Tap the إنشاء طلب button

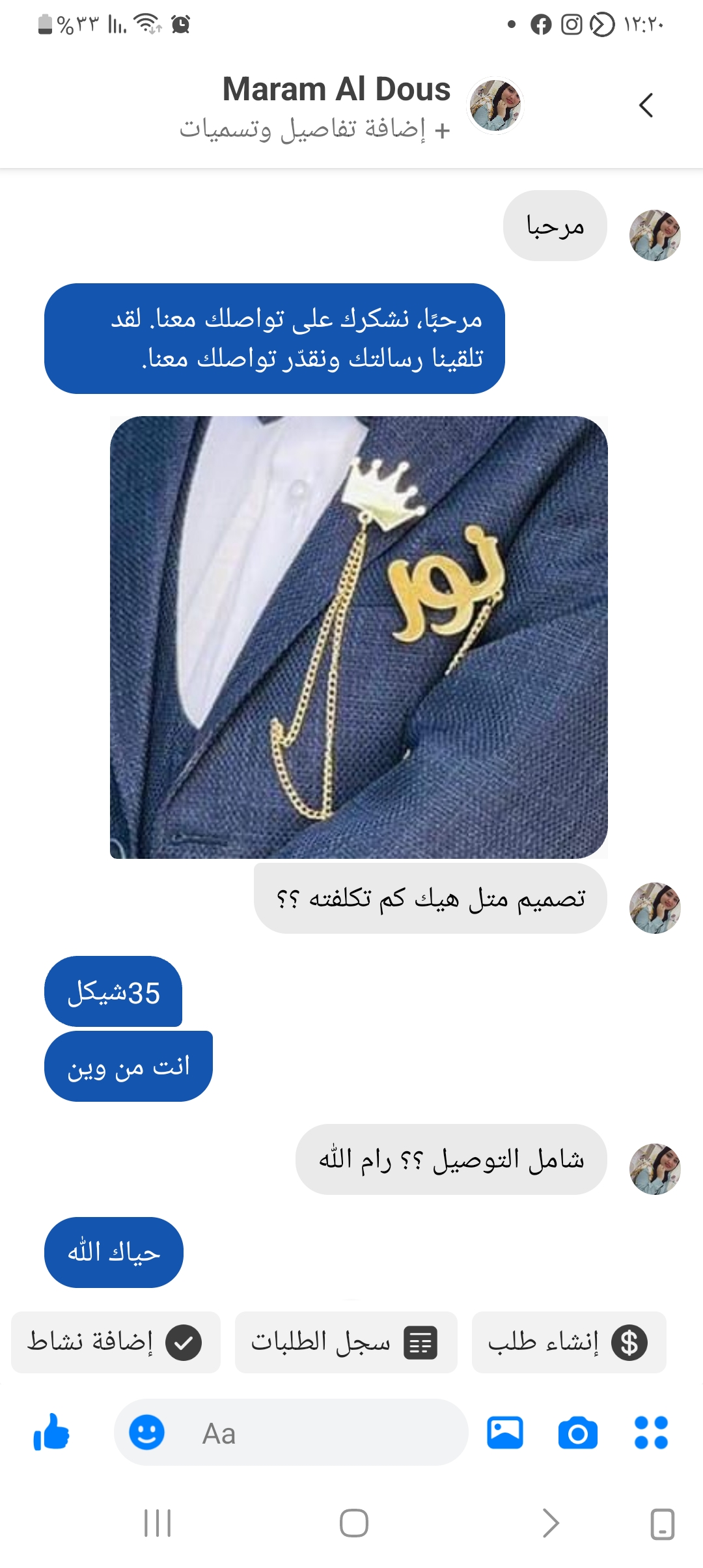pyautogui.click(x=568, y=1342)
